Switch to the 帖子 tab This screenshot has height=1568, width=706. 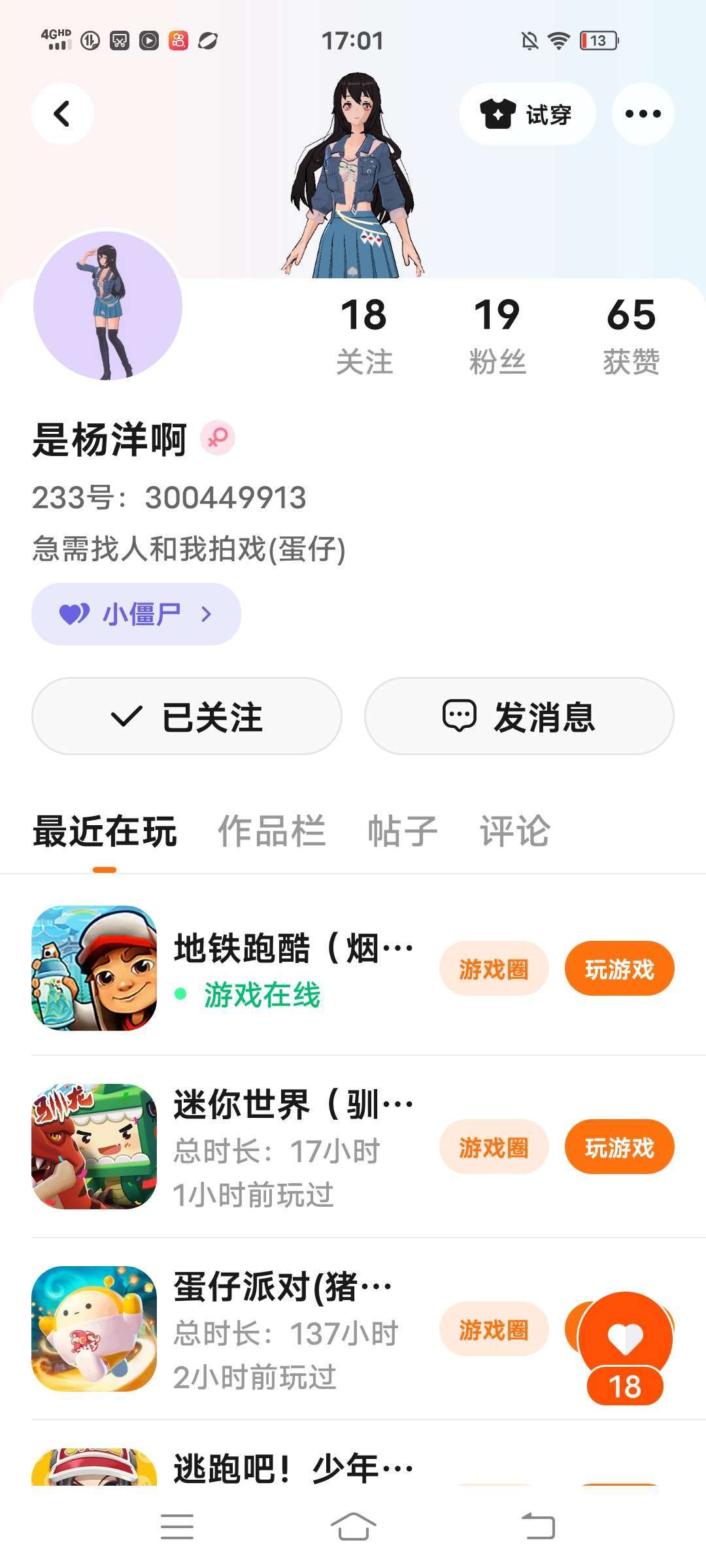click(402, 831)
